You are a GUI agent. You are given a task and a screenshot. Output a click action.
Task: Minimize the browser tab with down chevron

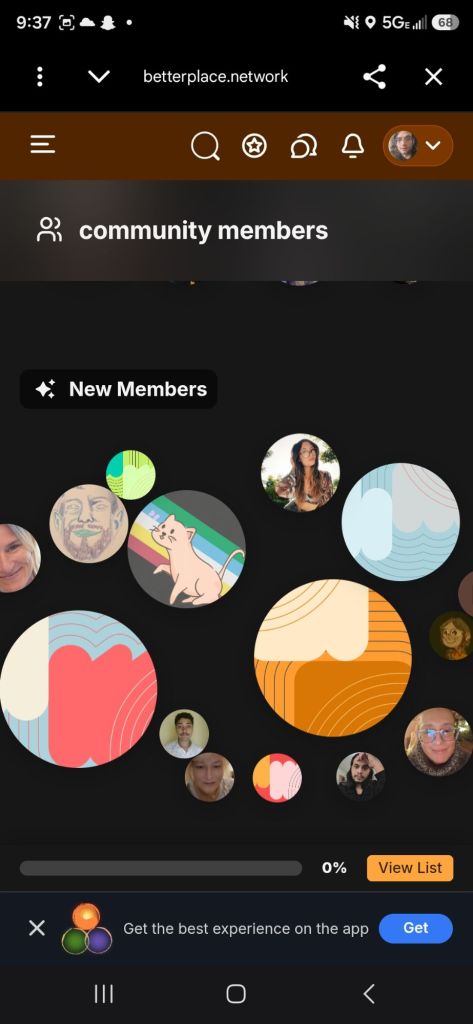click(99, 77)
